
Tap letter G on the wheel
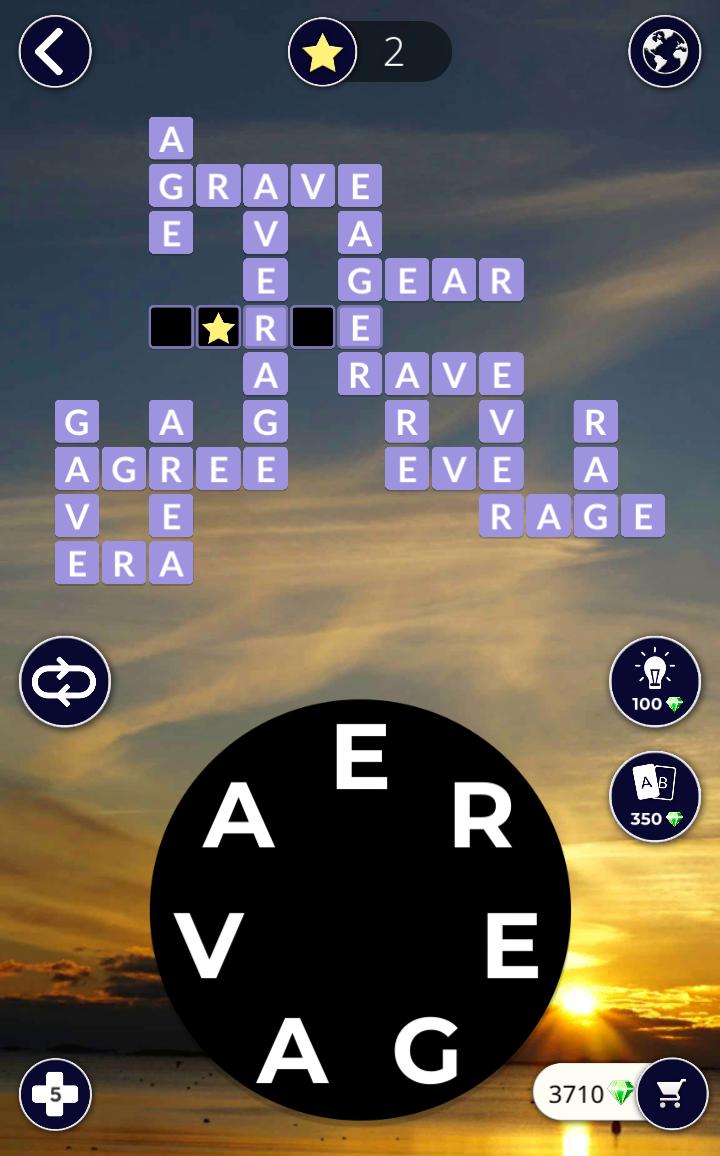tap(426, 1050)
